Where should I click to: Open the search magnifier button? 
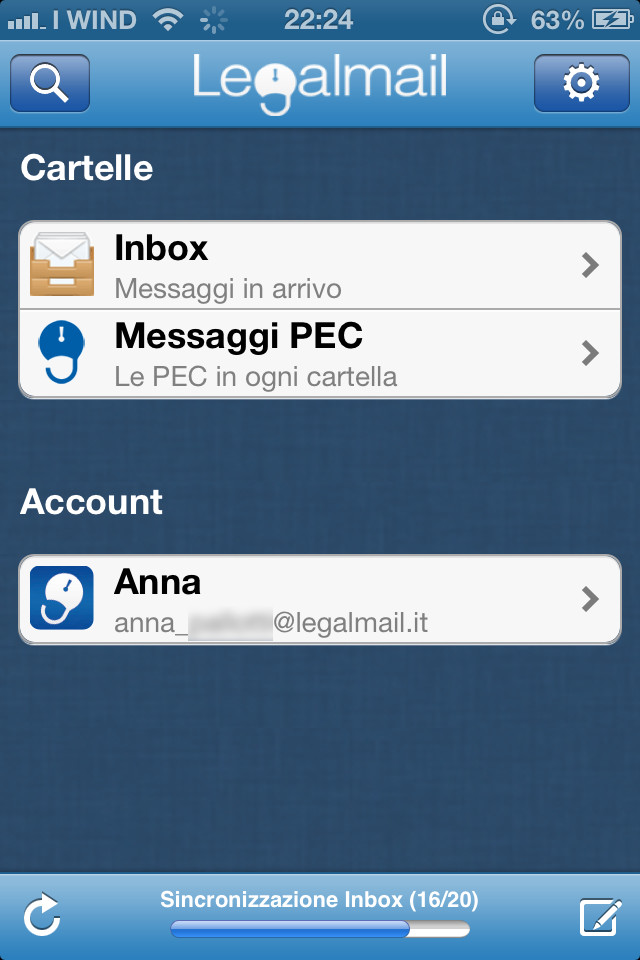coord(50,83)
